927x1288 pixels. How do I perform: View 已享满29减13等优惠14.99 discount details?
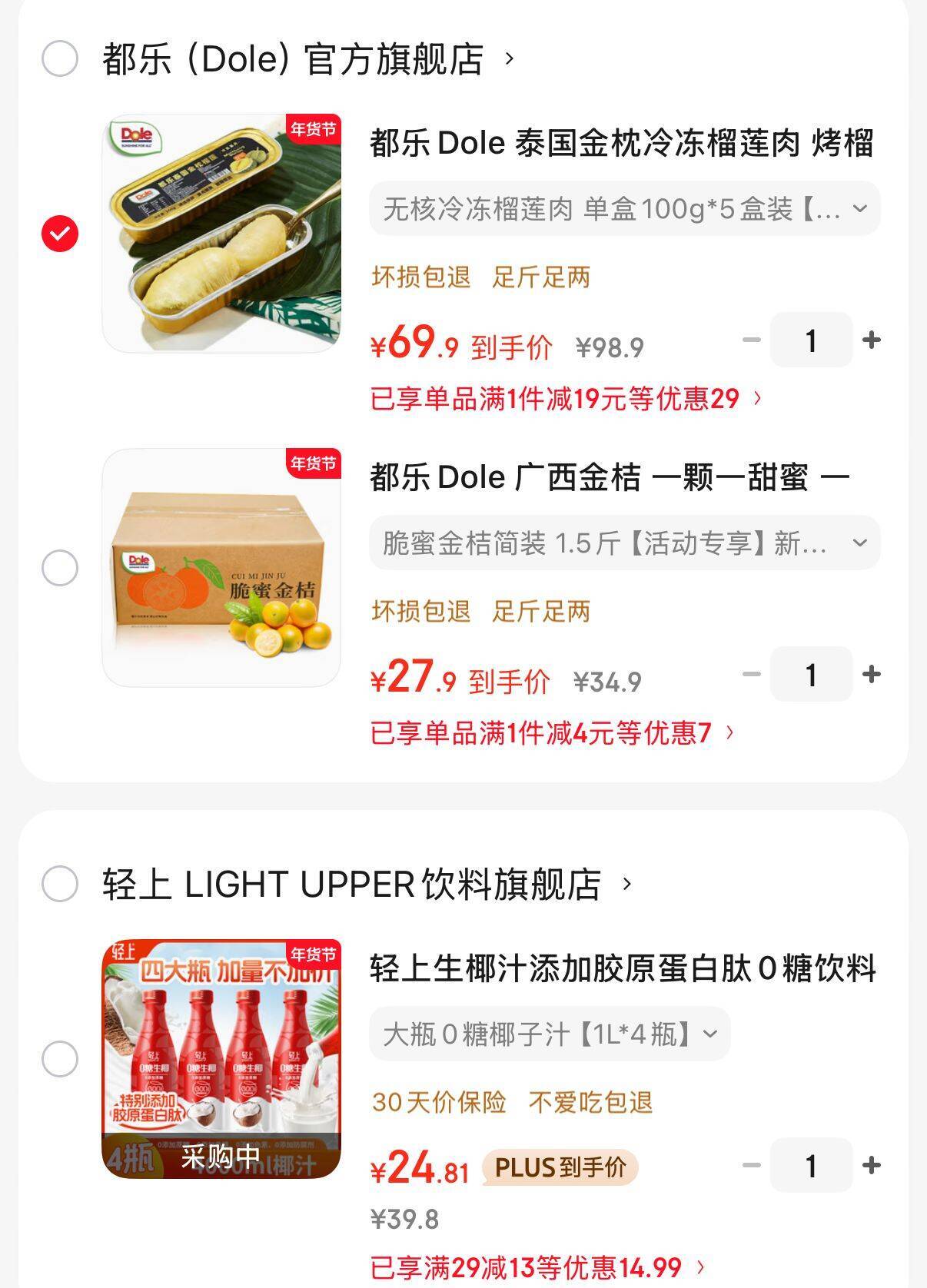[x=537, y=1267]
